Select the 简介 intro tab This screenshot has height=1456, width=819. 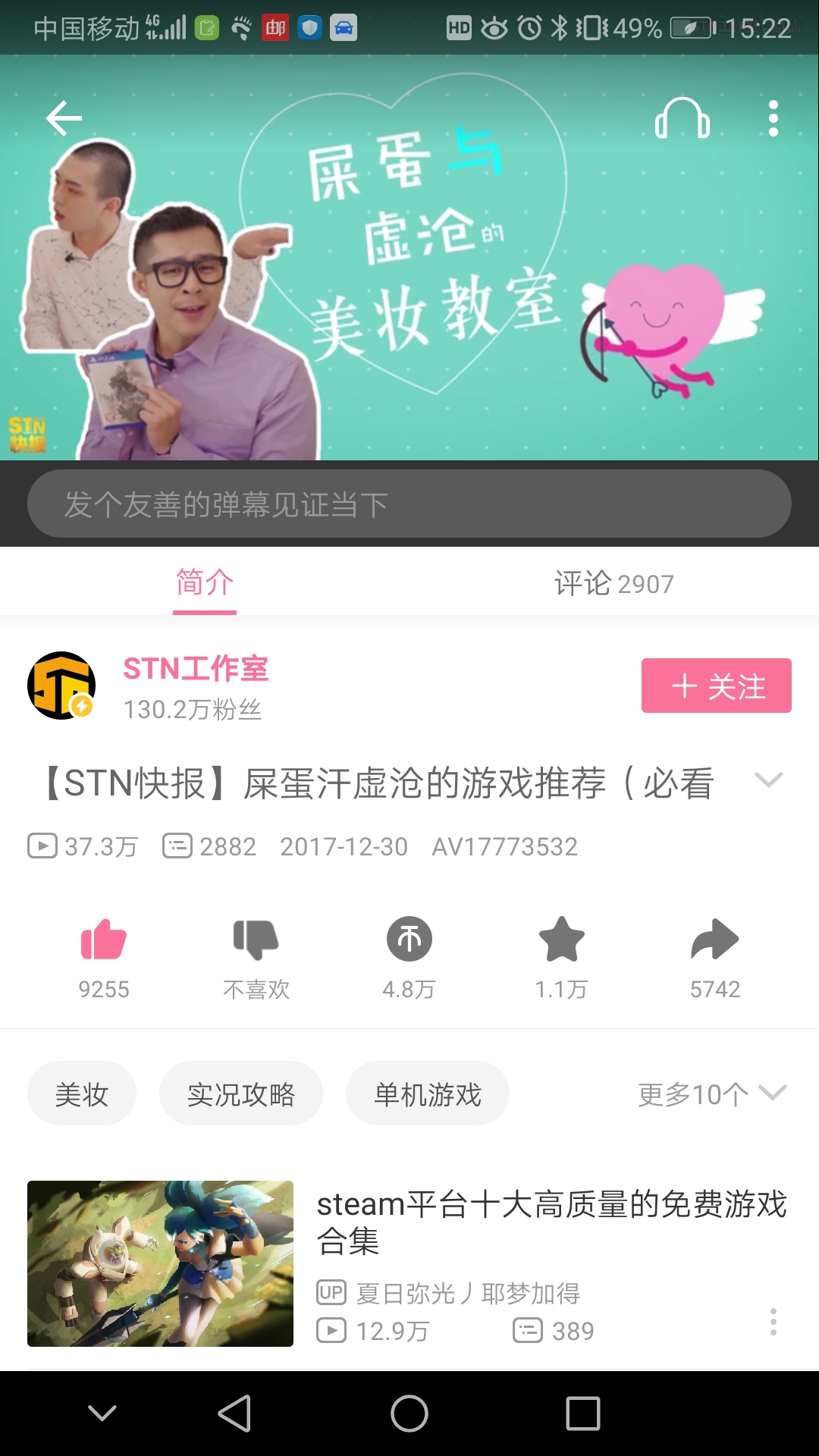[x=203, y=582]
